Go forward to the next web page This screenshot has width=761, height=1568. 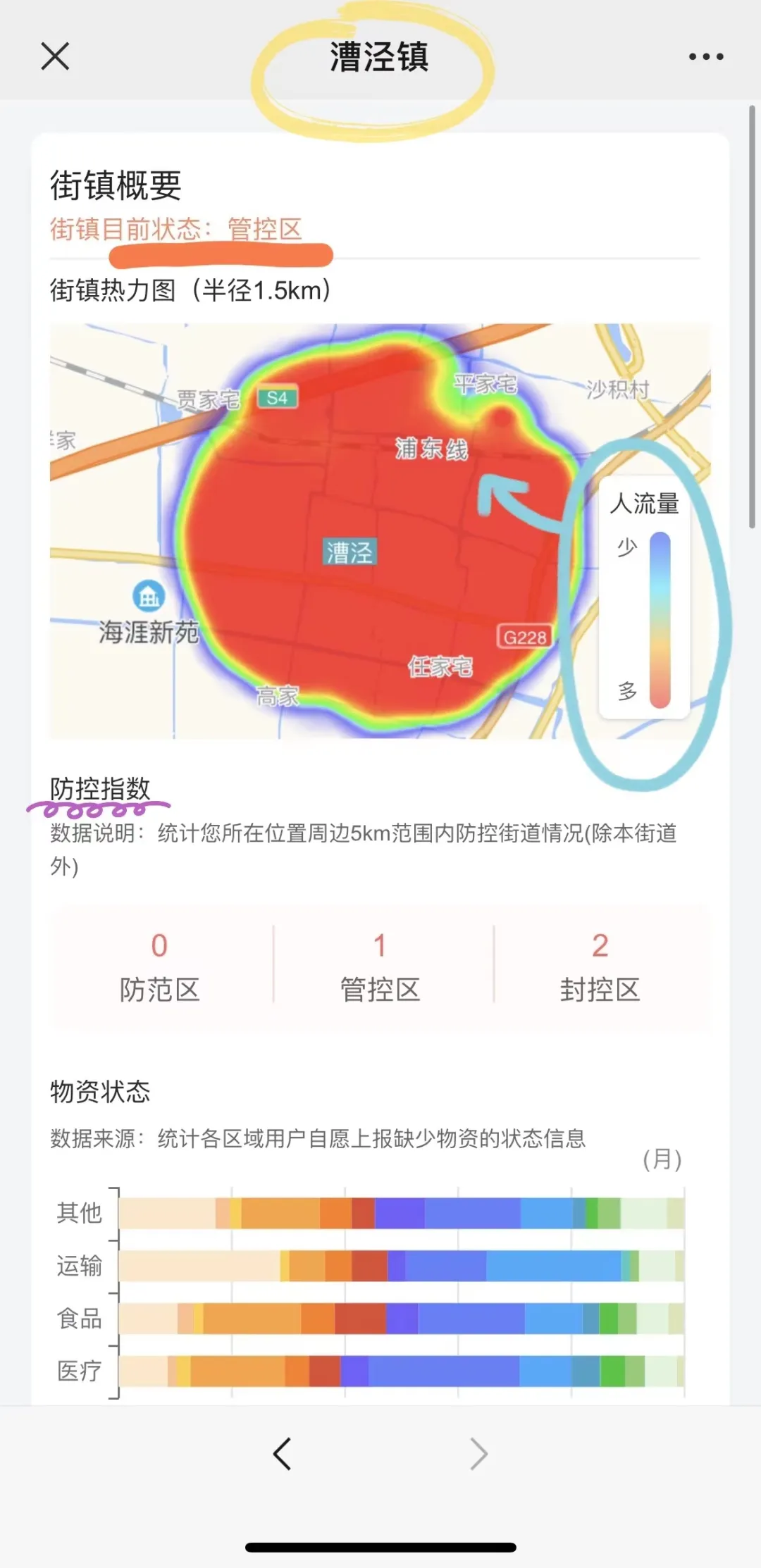478,1454
